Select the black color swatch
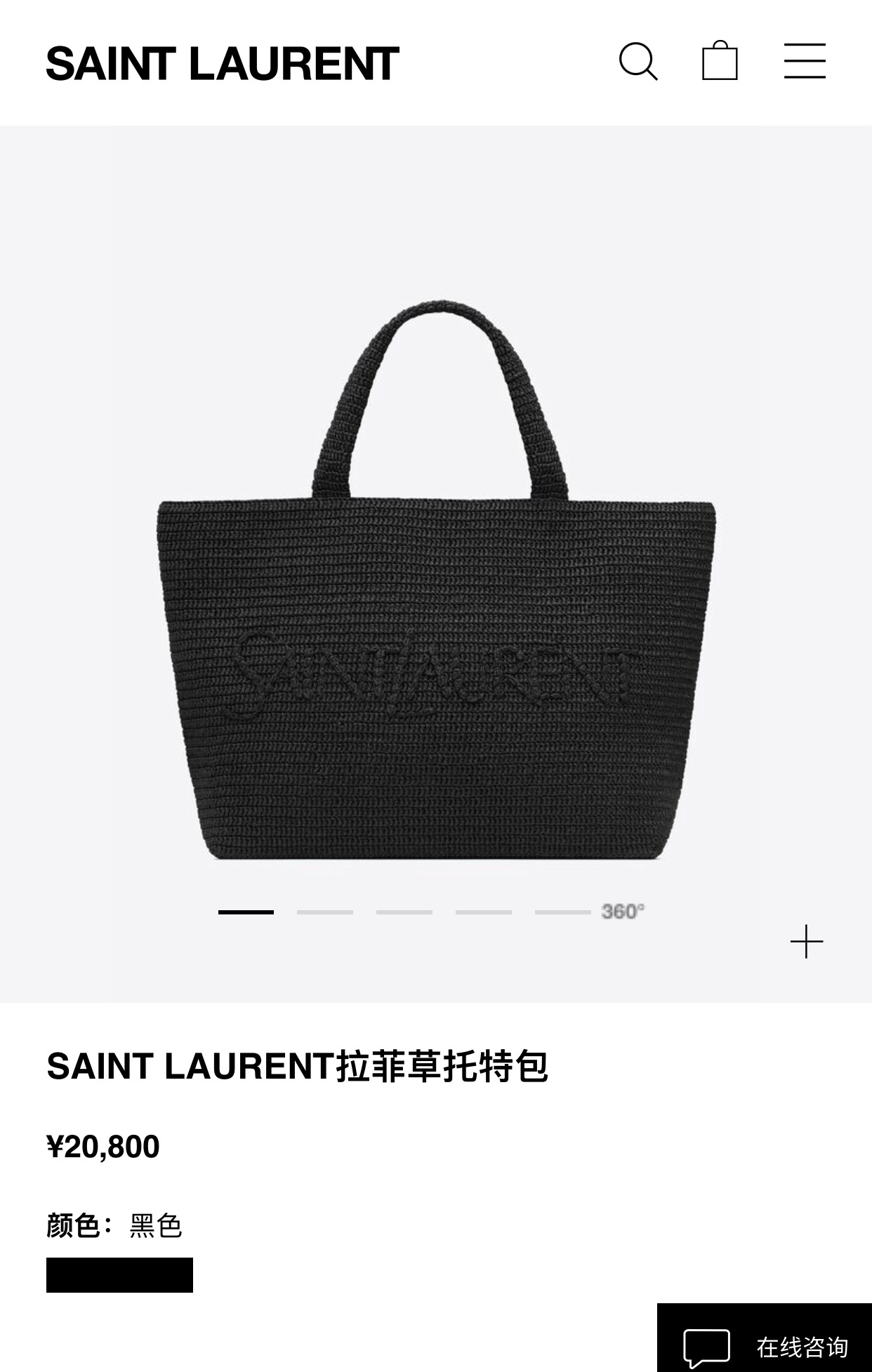Viewport: 872px width, 1372px height. pos(119,1275)
